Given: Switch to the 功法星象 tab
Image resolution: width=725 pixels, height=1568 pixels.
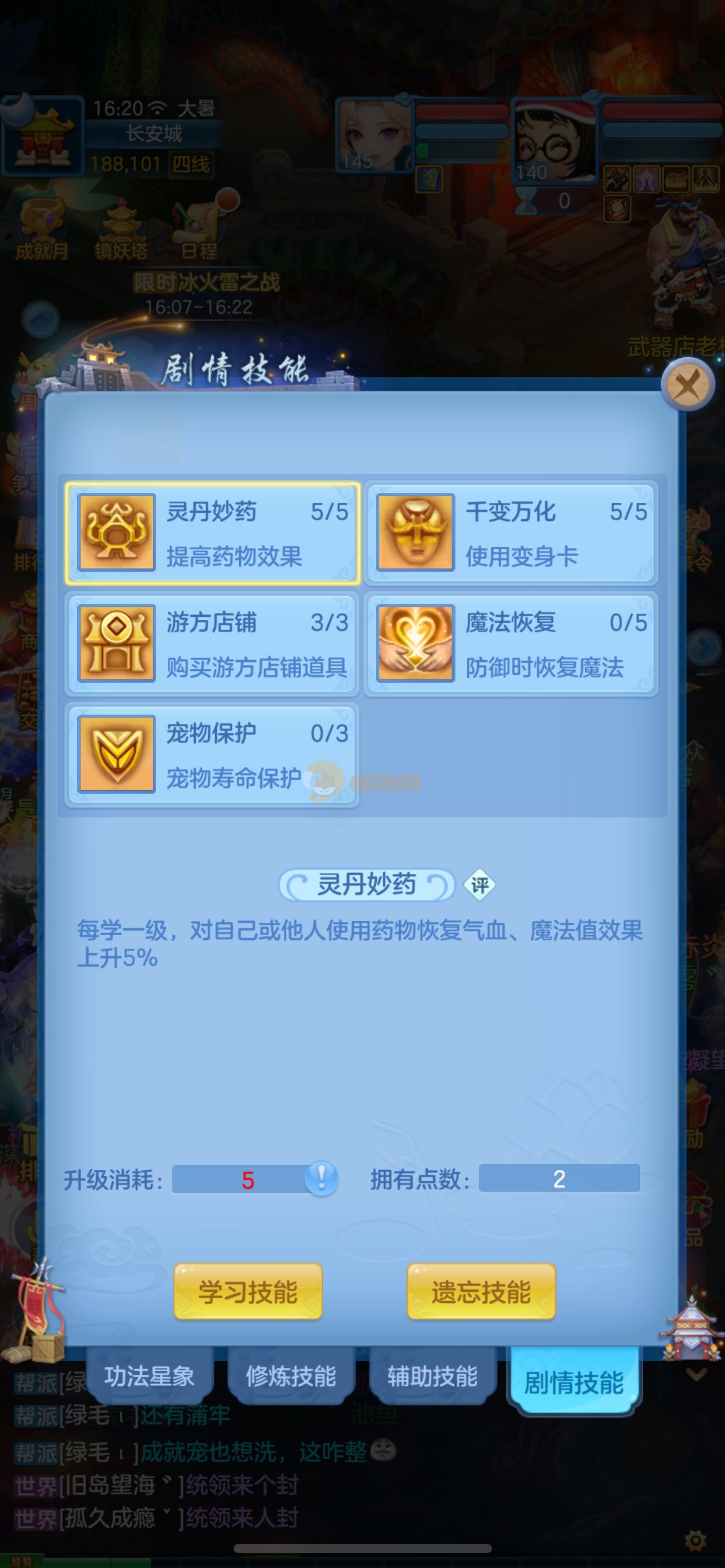Looking at the screenshot, I should click(149, 1377).
